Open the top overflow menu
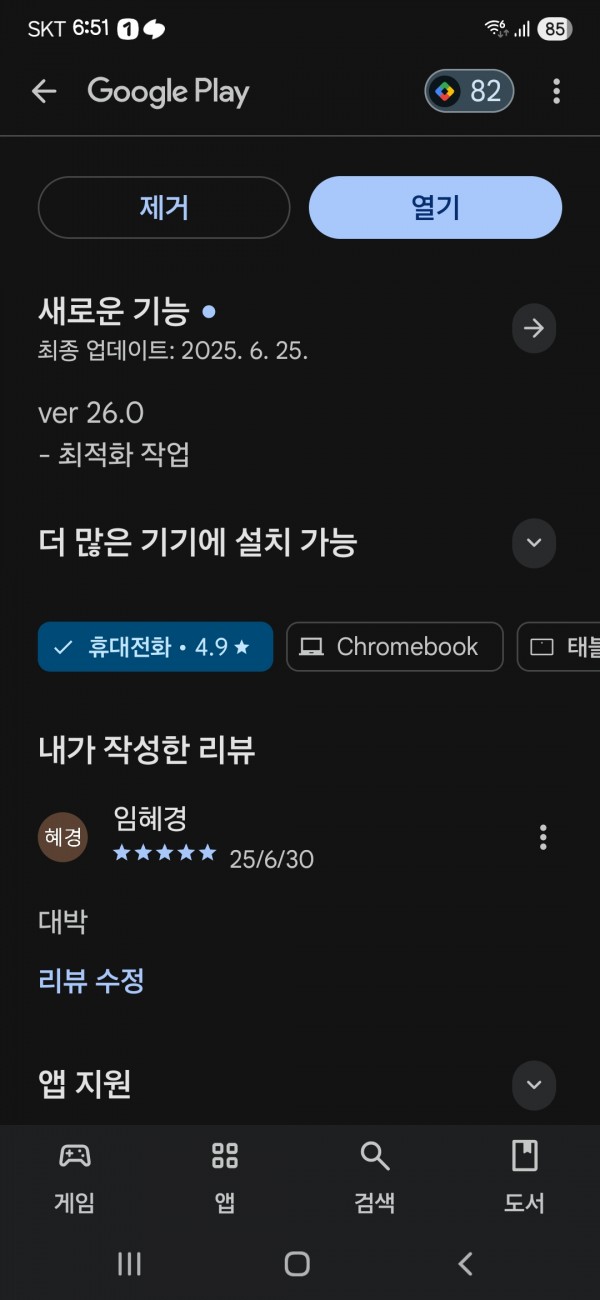Image resolution: width=600 pixels, height=1300 pixels. click(x=556, y=92)
